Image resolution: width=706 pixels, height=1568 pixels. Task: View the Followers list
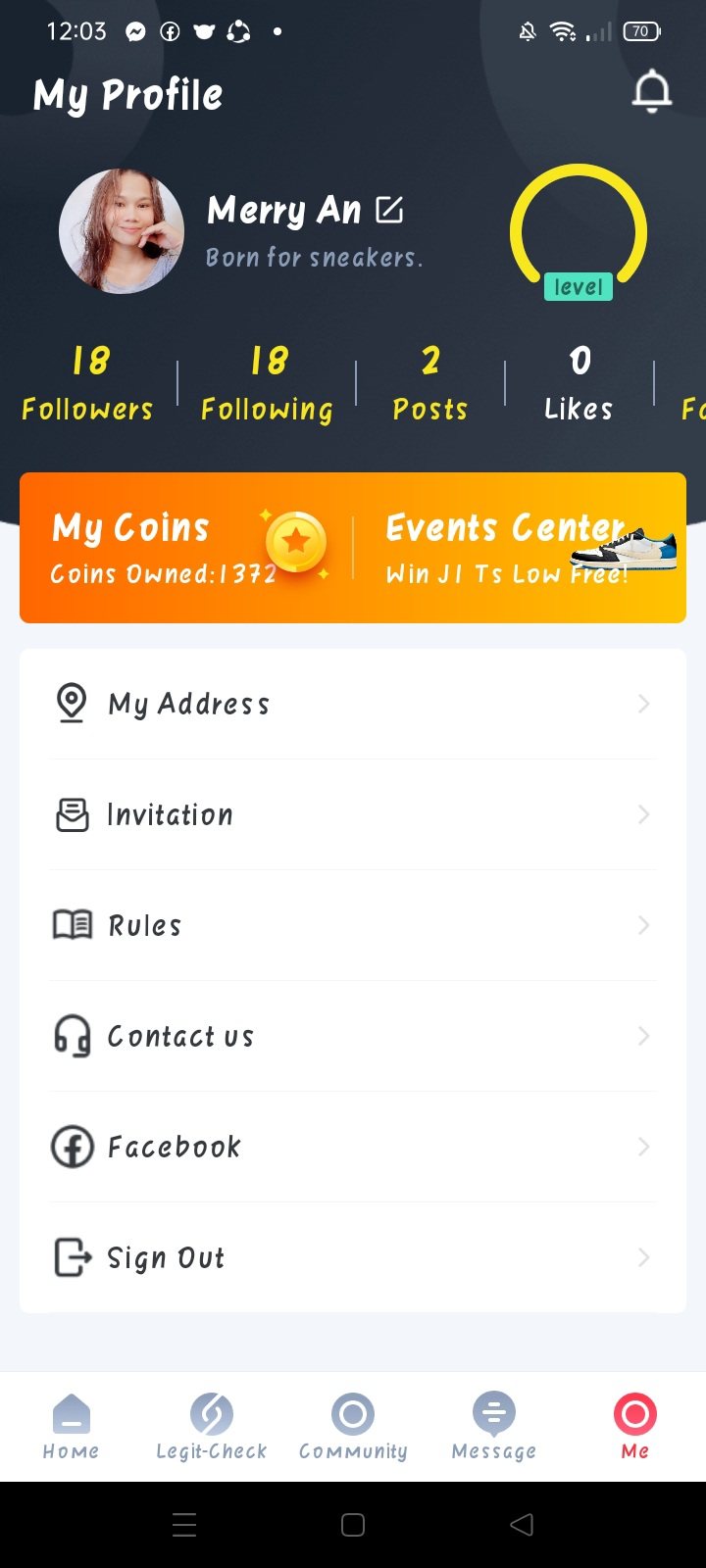pyautogui.click(x=88, y=383)
